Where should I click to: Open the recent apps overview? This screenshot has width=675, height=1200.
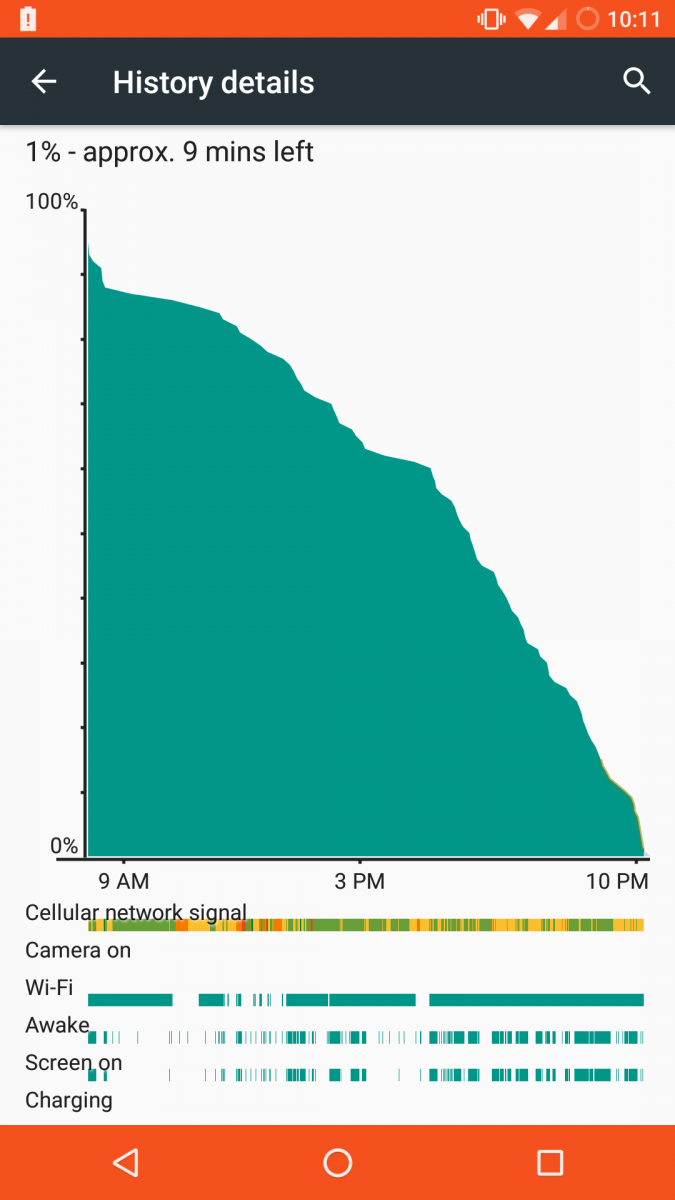tap(550, 1162)
